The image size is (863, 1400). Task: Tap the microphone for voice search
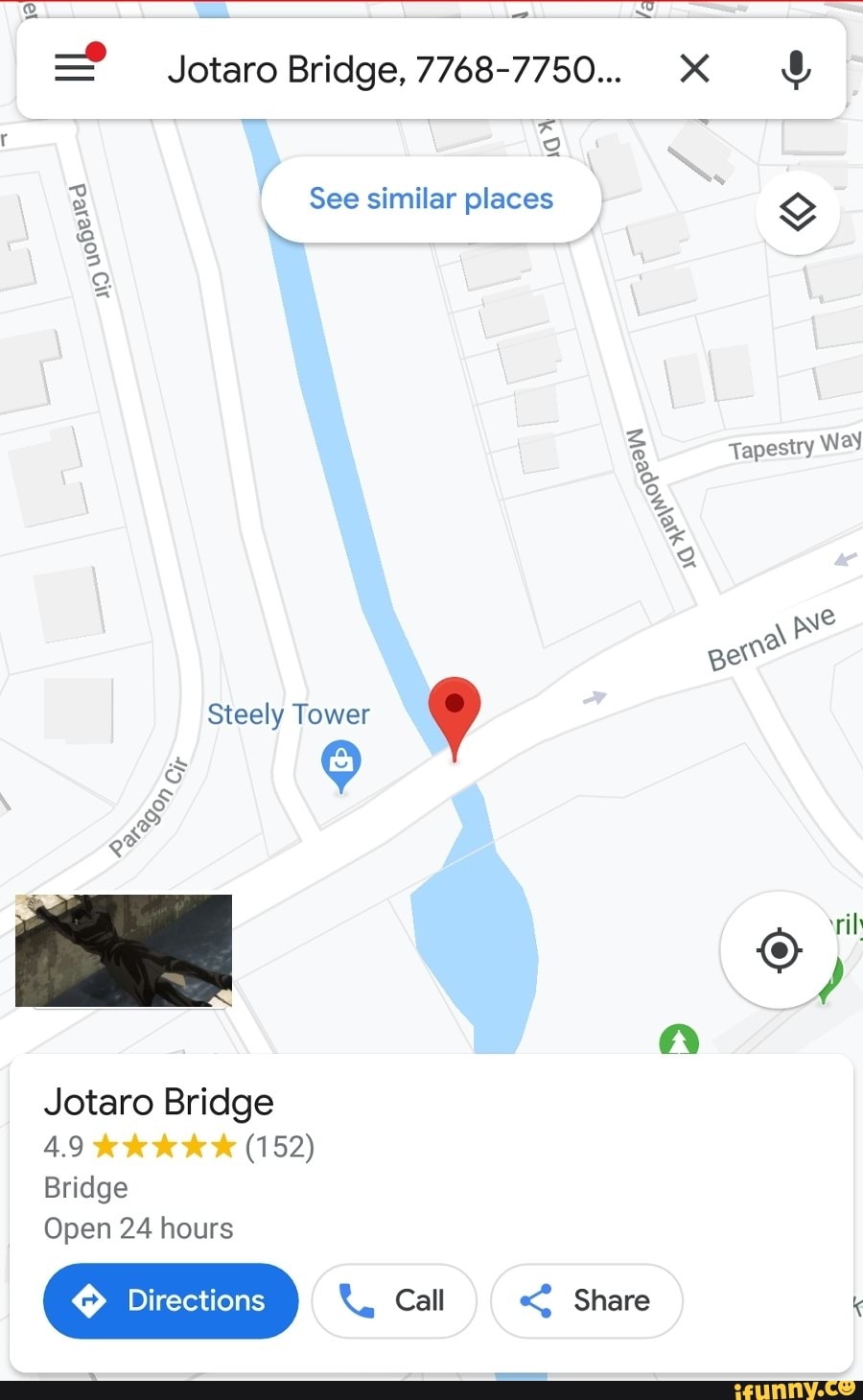796,68
